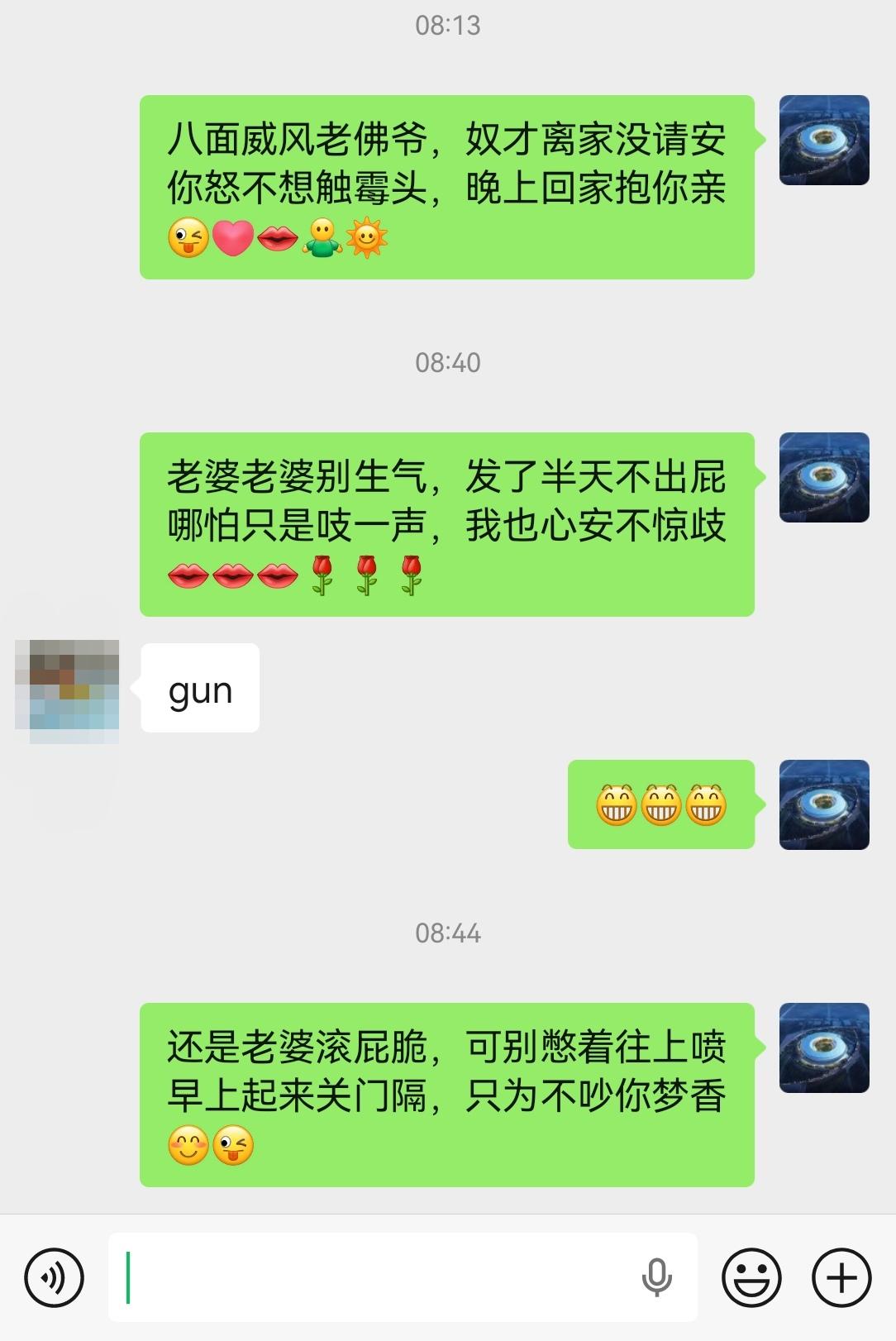Switch to voice message input

tap(55, 1278)
